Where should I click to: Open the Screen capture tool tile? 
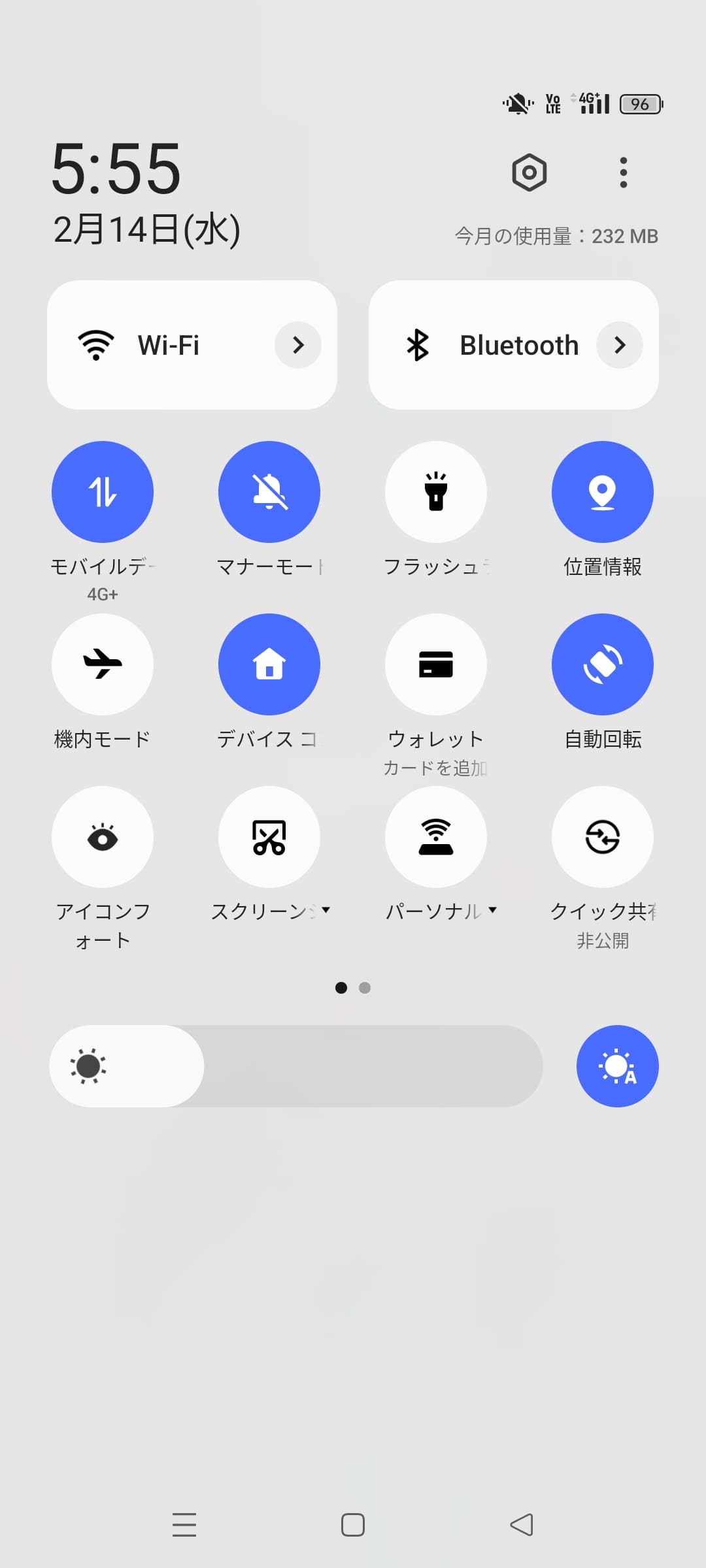click(269, 837)
